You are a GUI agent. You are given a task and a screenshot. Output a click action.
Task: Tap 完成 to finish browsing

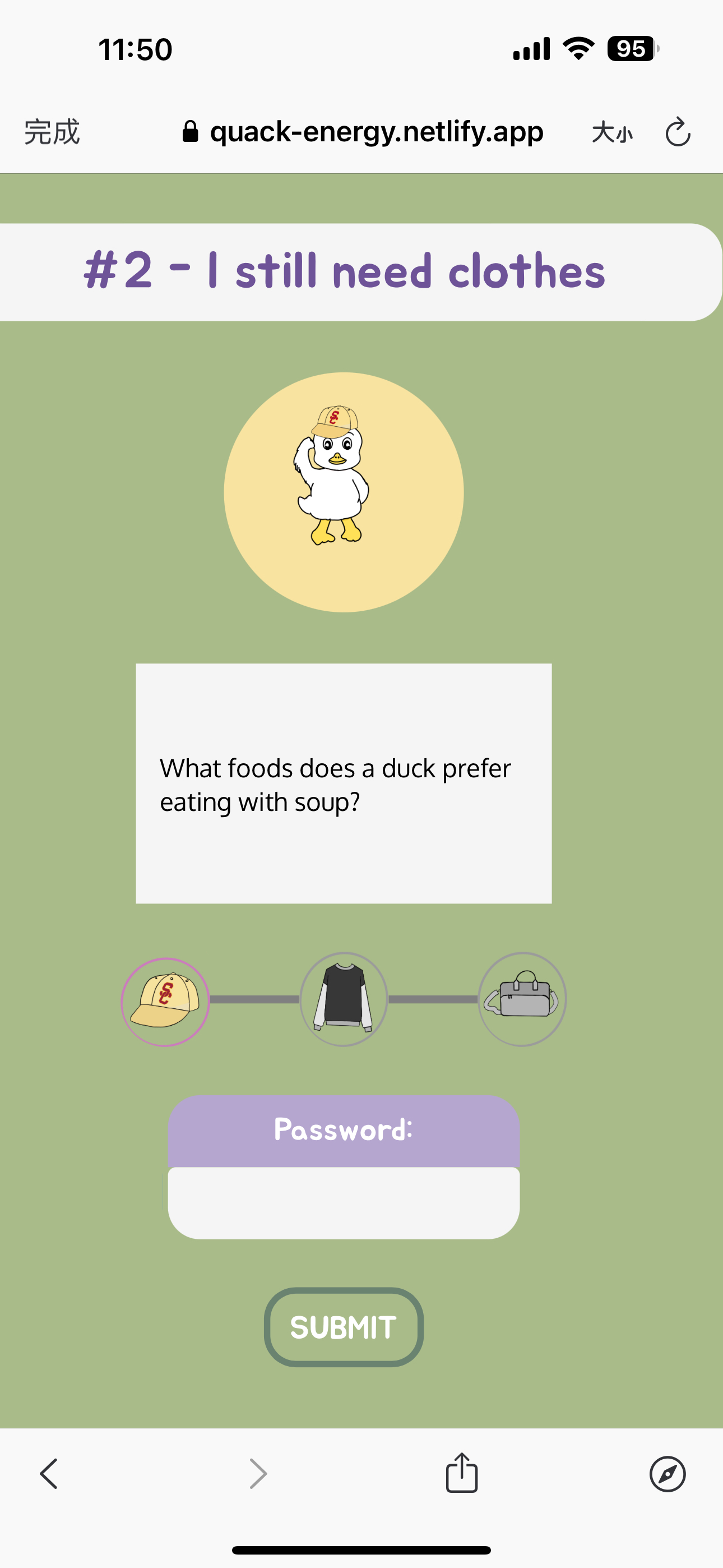click(x=50, y=131)
